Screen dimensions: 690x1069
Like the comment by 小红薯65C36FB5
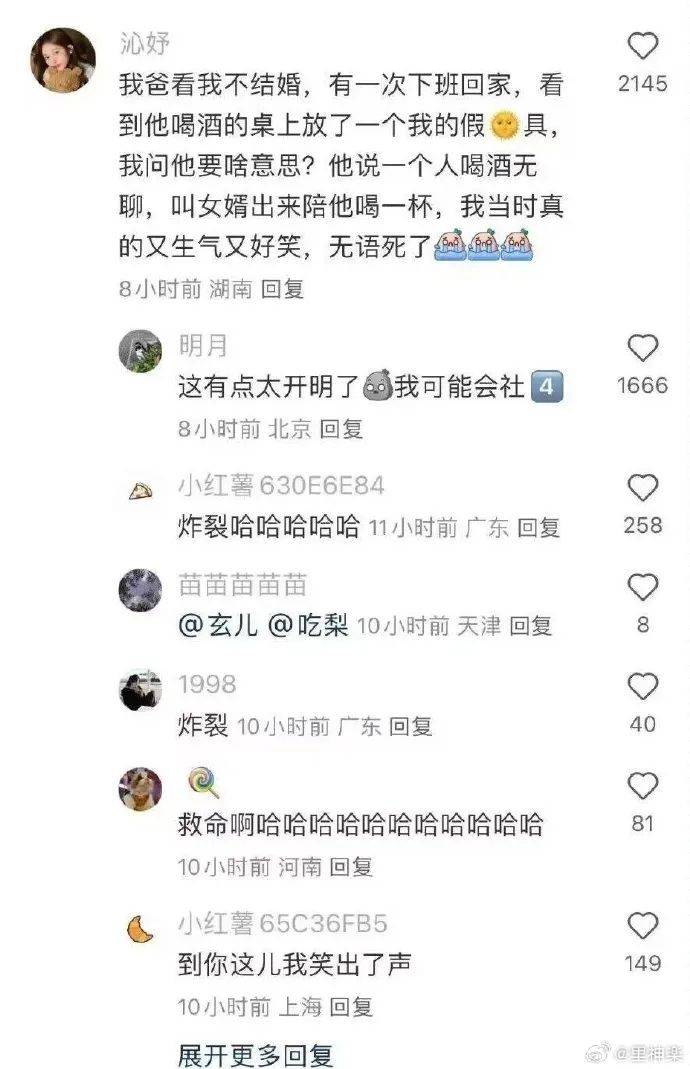tap(643, 925)
